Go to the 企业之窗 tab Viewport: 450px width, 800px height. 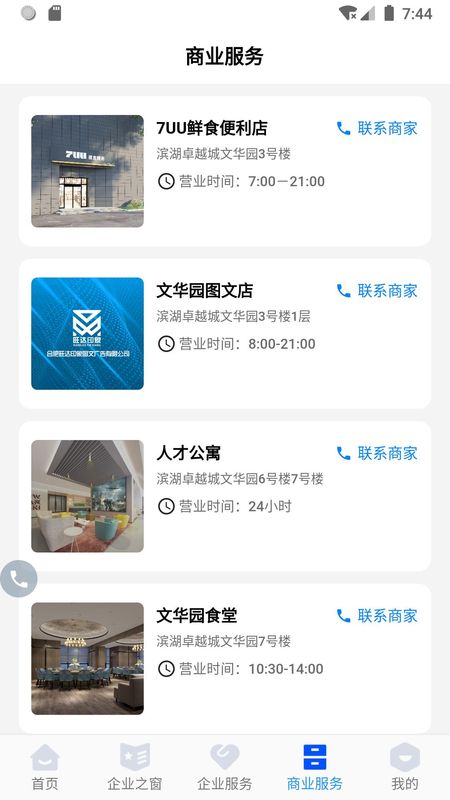click(x=135, y=767)
